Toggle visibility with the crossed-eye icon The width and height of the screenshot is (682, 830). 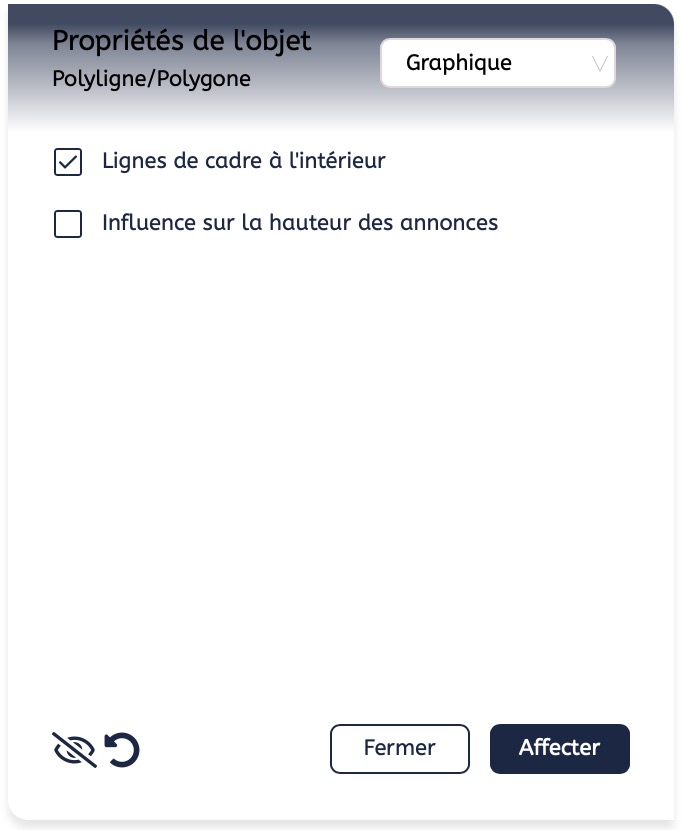73,750
